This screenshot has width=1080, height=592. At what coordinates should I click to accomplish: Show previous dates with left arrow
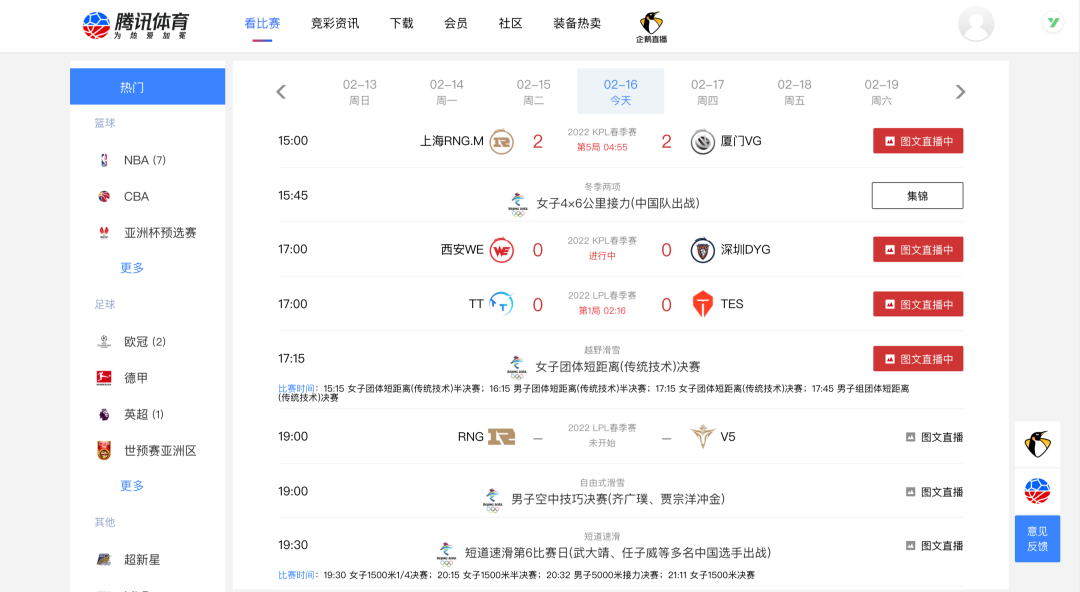[281, 92]
